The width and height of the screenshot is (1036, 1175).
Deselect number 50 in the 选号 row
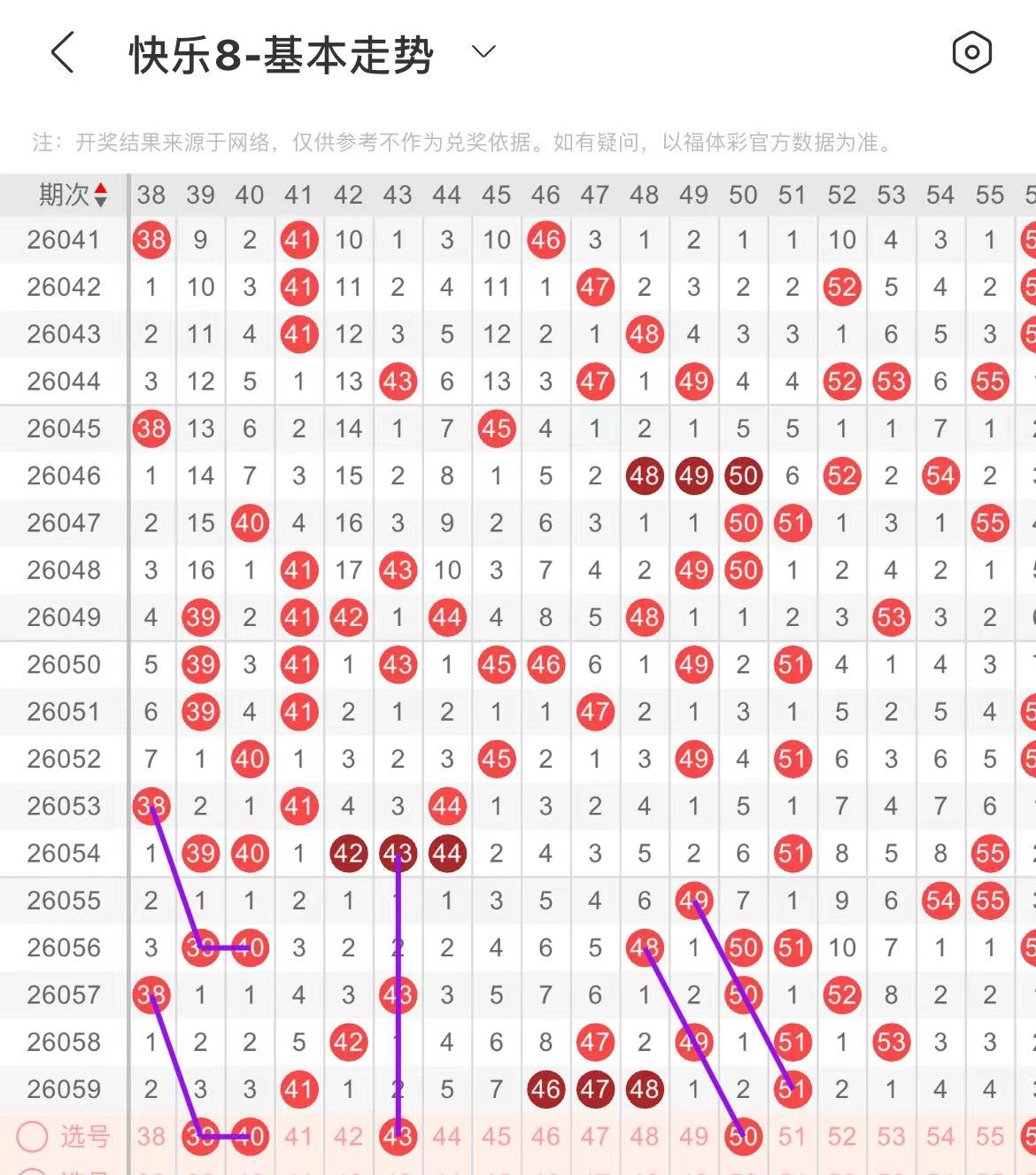[x=743, y=1136]
